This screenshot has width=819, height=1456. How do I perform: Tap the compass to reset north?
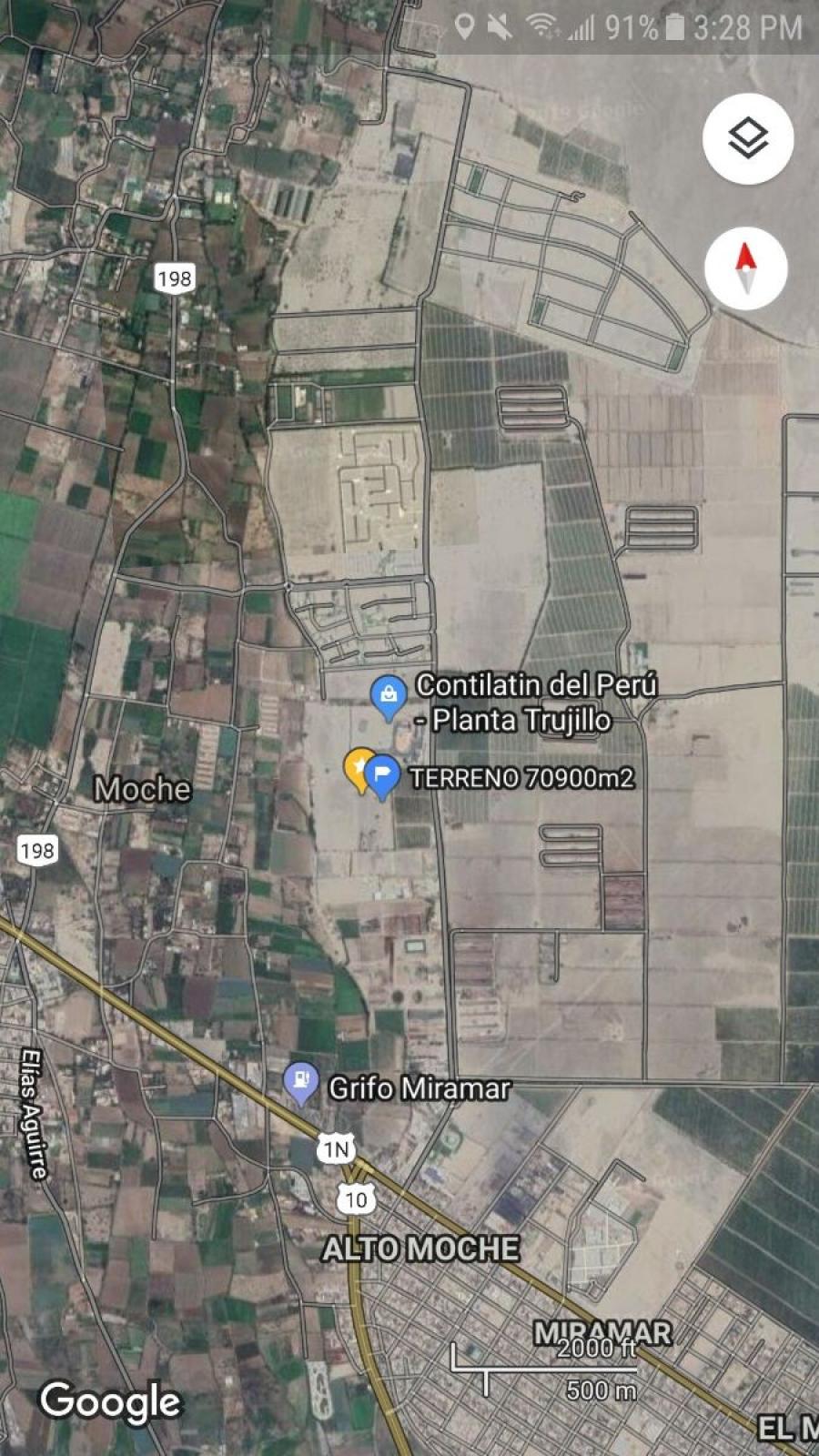pyautogui.click(x=746, y=268)
